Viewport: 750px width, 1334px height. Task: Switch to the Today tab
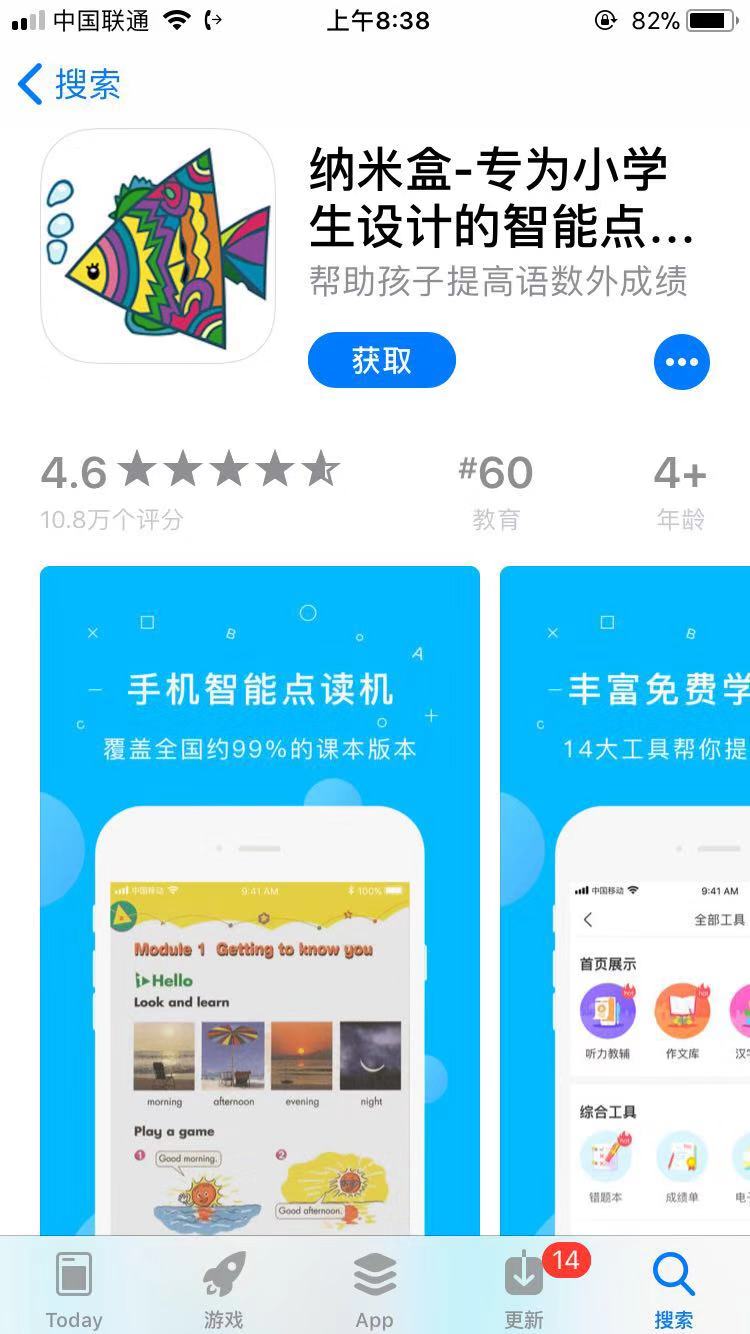[x=74, y=1290]
